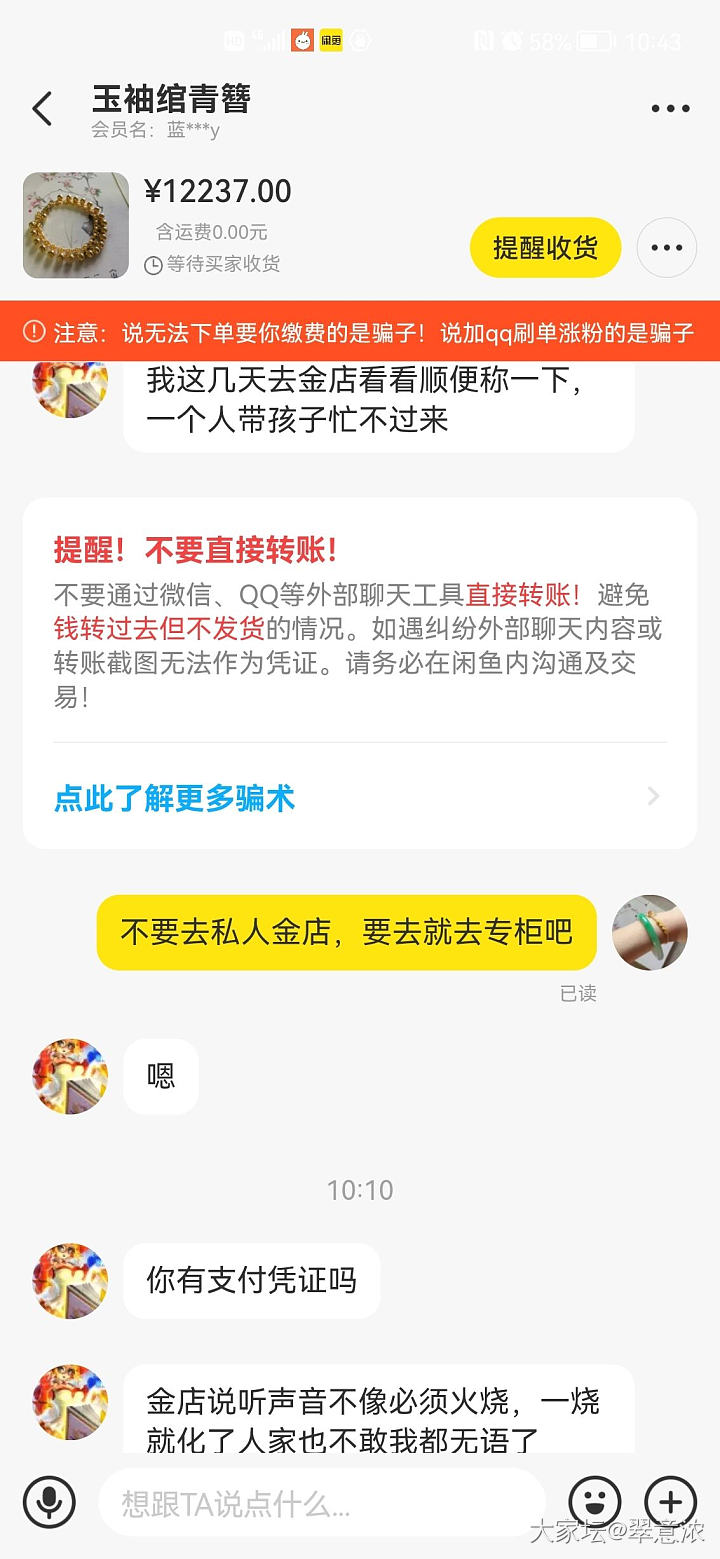Open the gold bracelet order thumbnail
Screen dimensions: 720x1559
[76, 225]
